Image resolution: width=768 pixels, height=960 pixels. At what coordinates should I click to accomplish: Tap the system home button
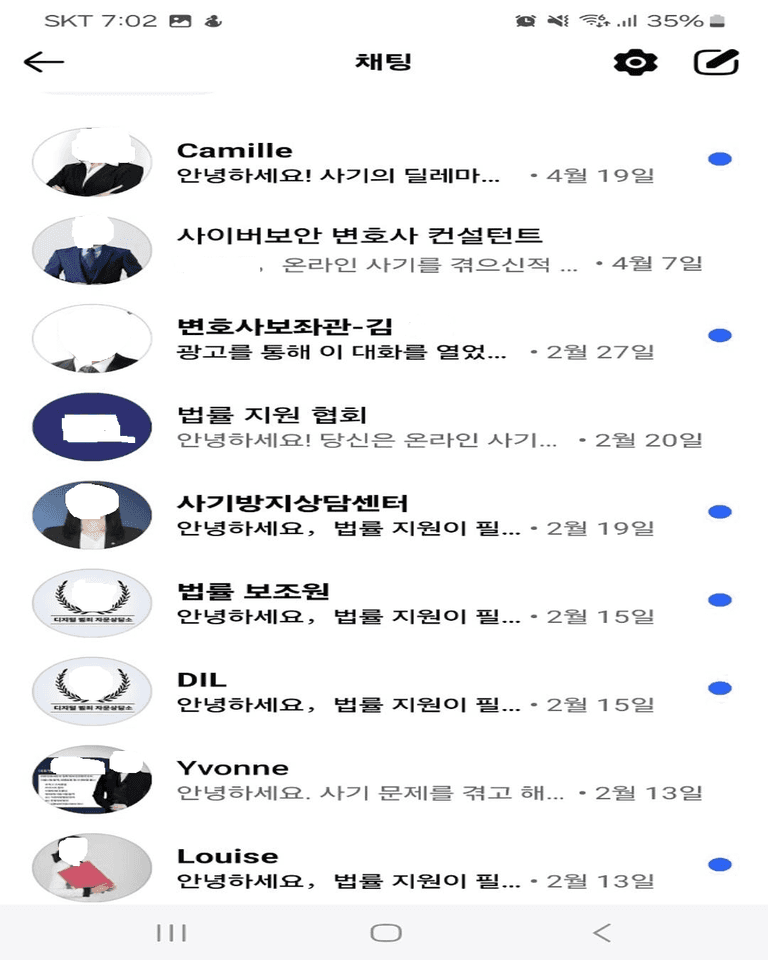(x=385, y=933)
